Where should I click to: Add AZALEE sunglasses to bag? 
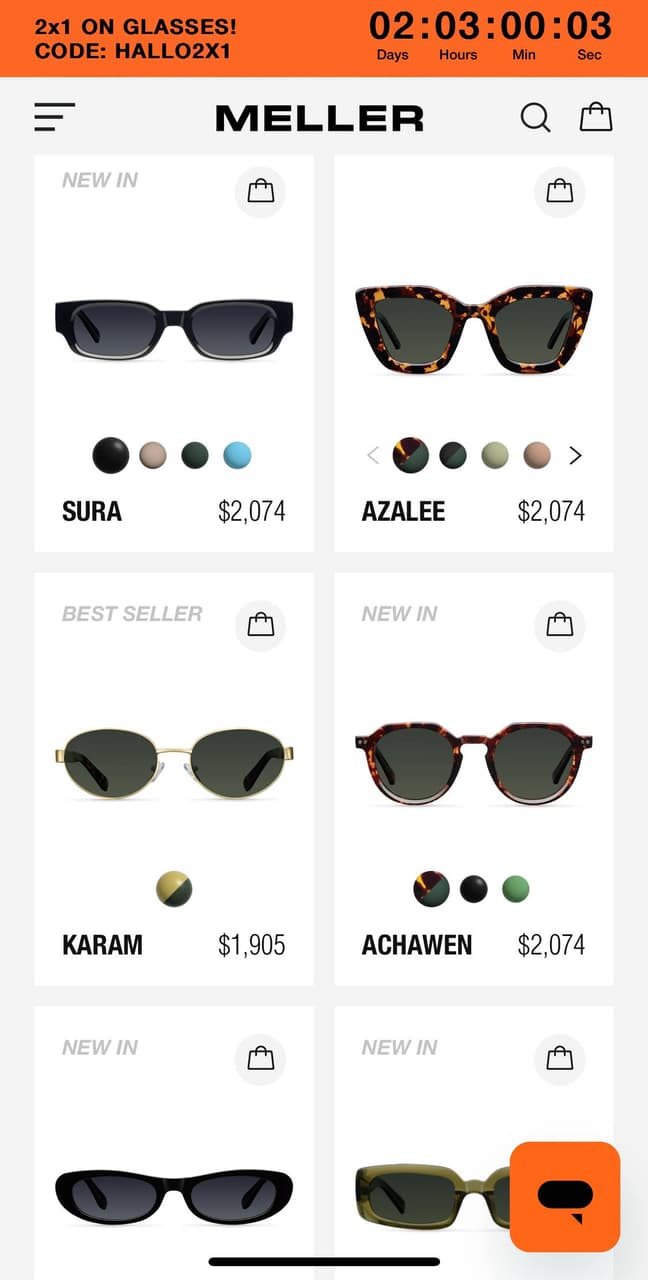(x=560, y=191)
